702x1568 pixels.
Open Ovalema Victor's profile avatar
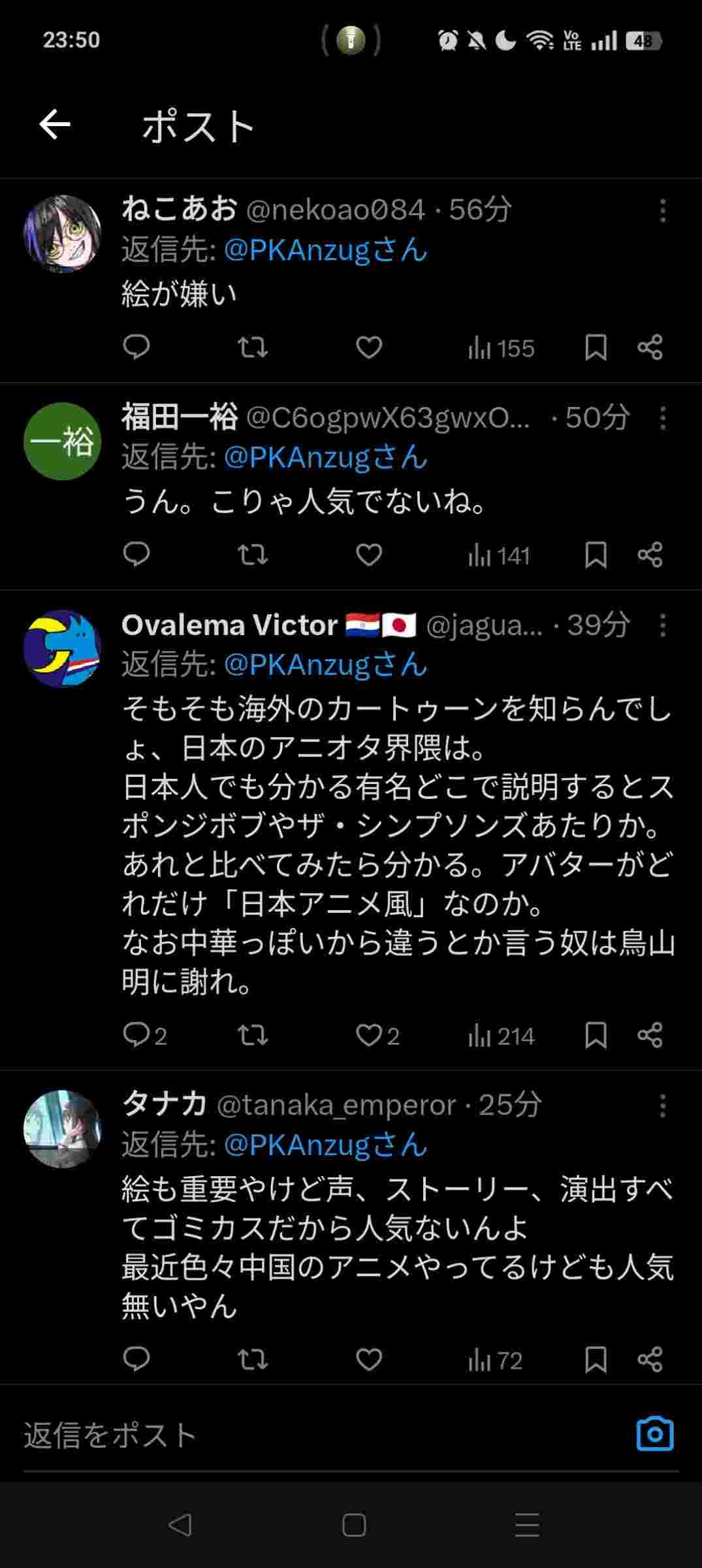pyautogui.click(x=63, y=648)
